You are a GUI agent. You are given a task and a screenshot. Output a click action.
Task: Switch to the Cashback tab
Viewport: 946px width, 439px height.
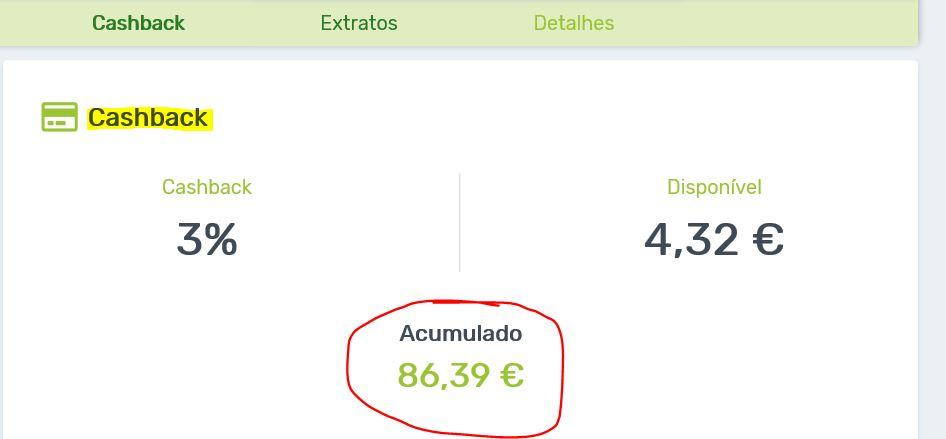point(138,23)
